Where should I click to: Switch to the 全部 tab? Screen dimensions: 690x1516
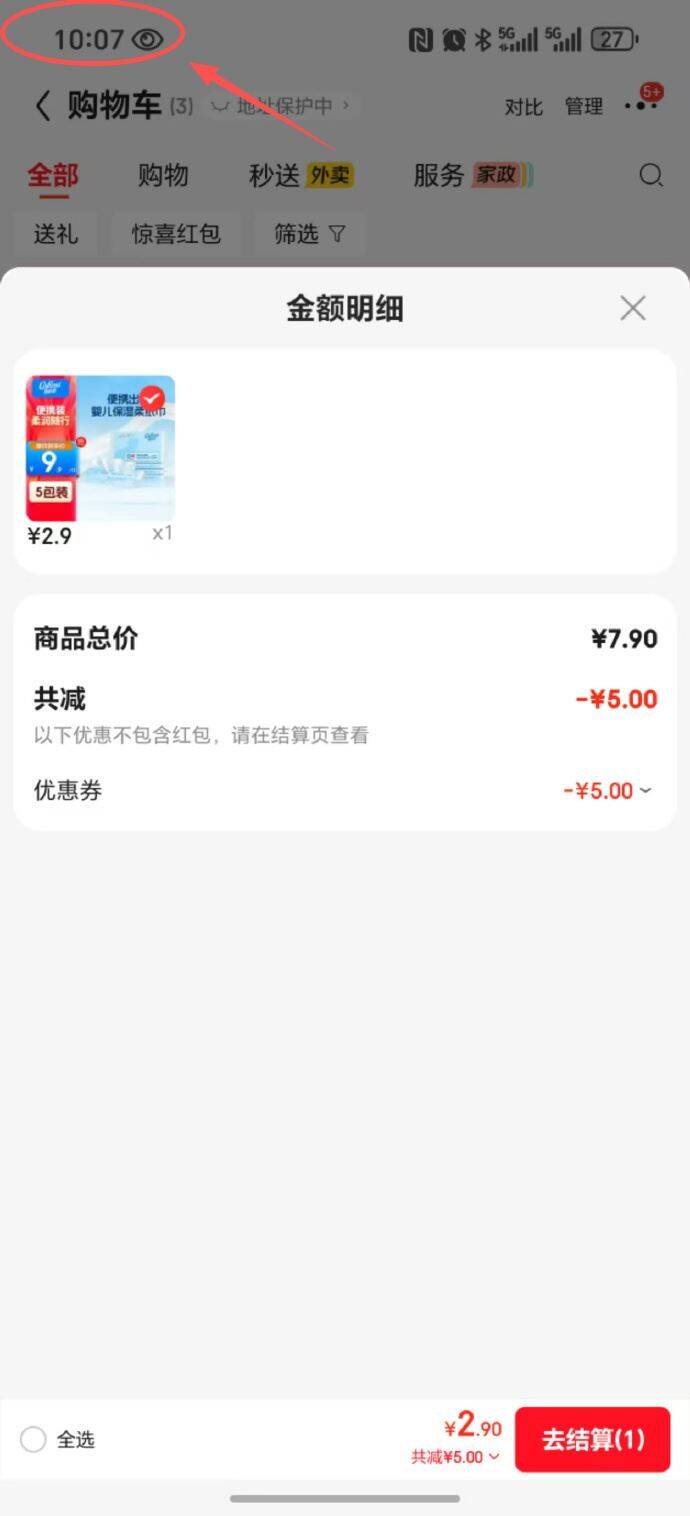coord(52,176)
